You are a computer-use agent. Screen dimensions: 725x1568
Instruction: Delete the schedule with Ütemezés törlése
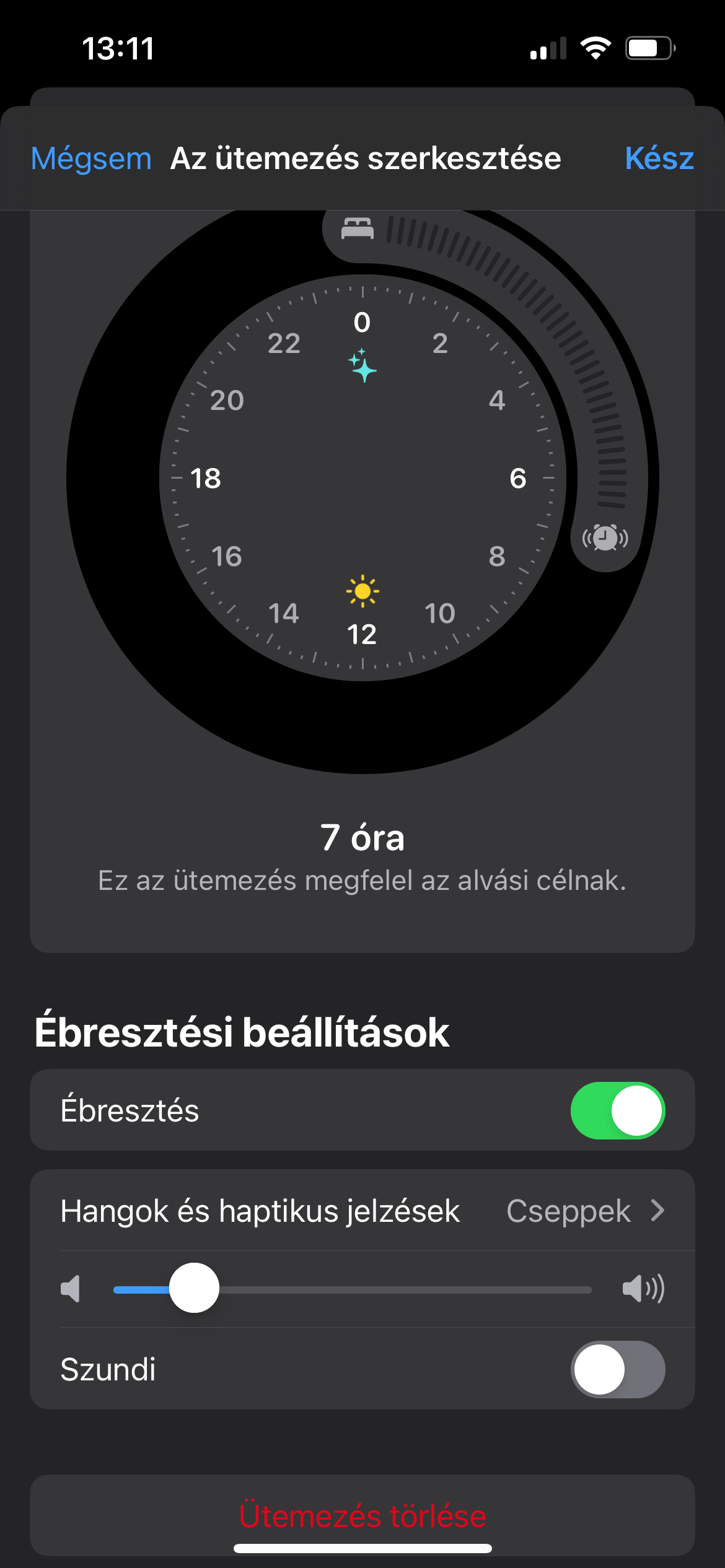point(362,1515)
